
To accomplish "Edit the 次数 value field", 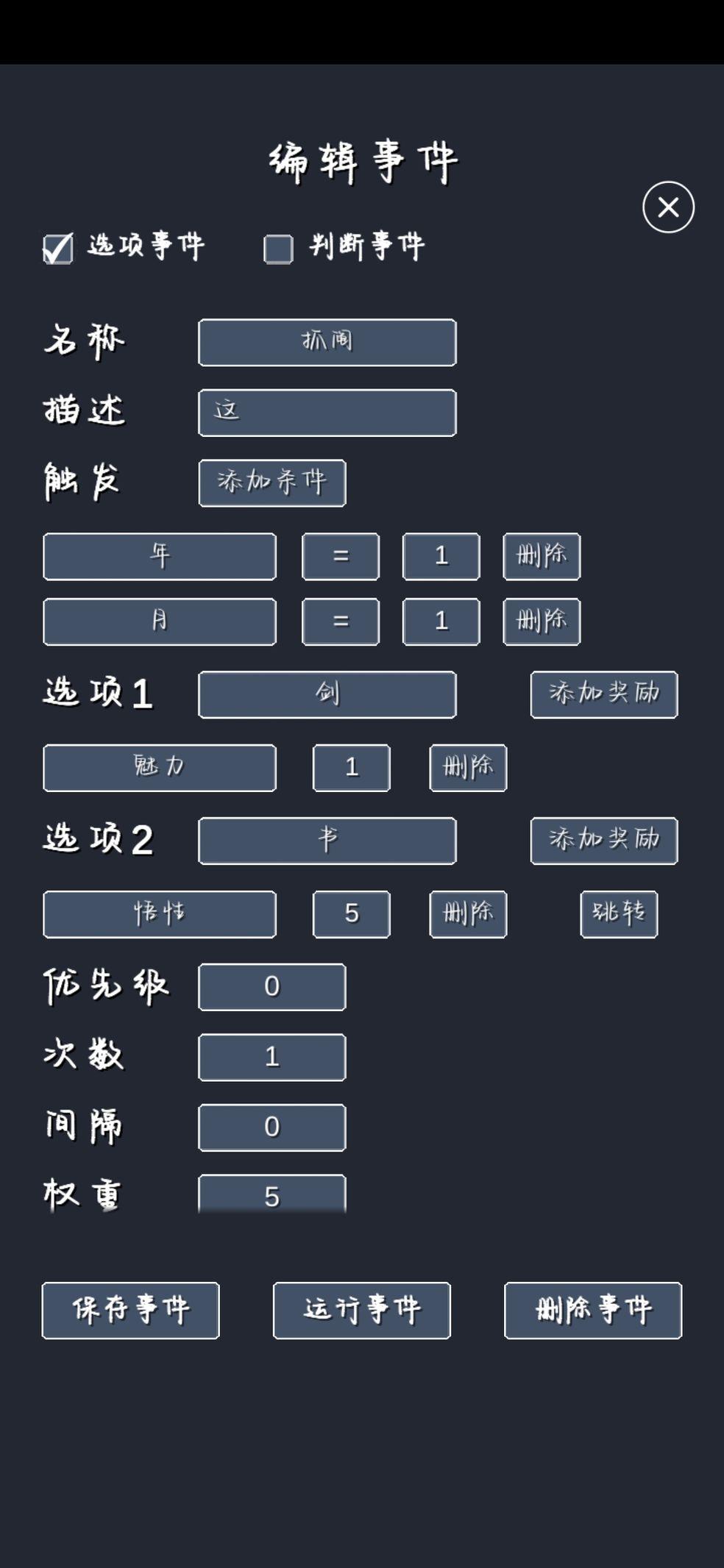I will pyautogui.click(x=271, y=1057).
